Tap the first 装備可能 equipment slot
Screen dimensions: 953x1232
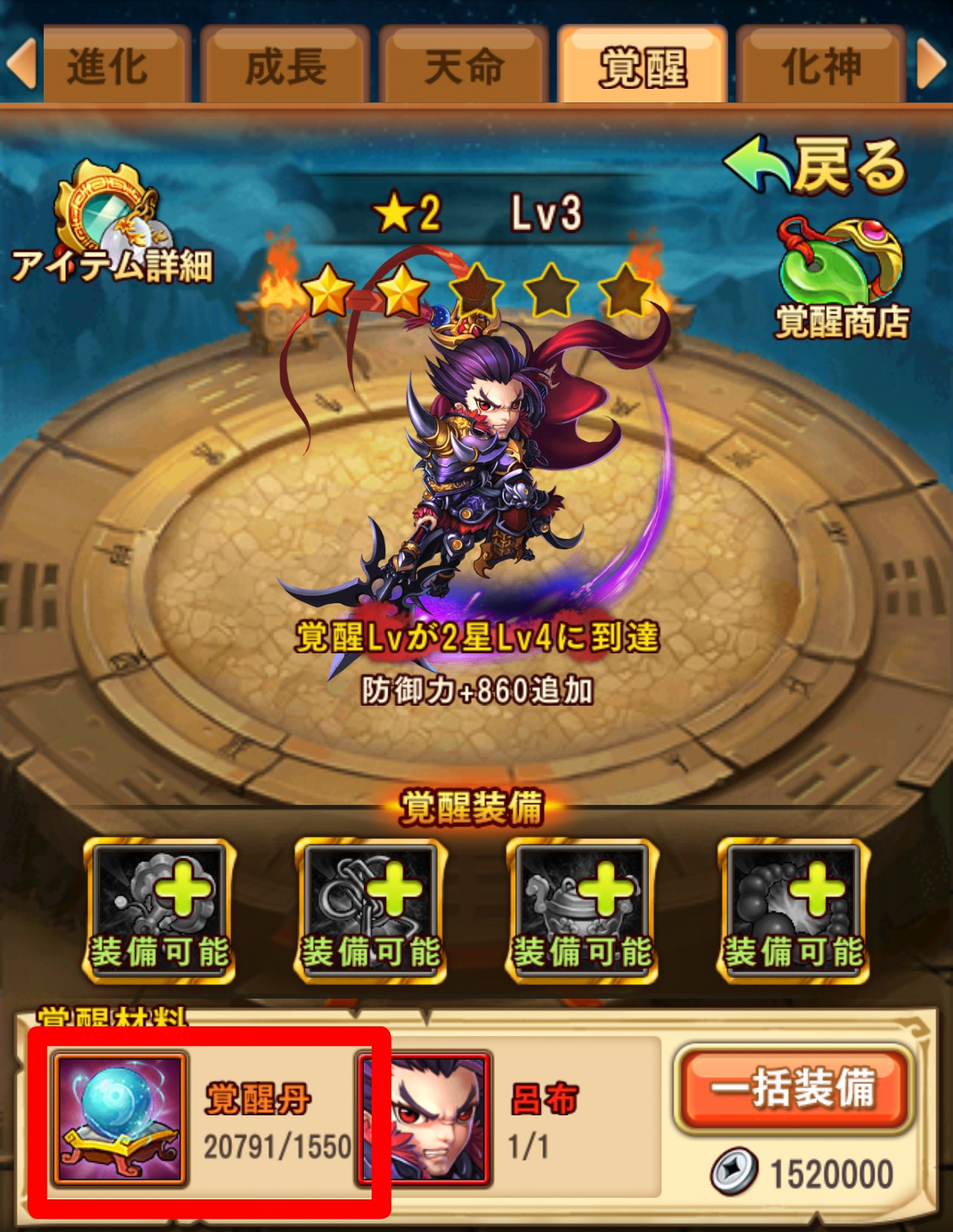tap(159, 911)
